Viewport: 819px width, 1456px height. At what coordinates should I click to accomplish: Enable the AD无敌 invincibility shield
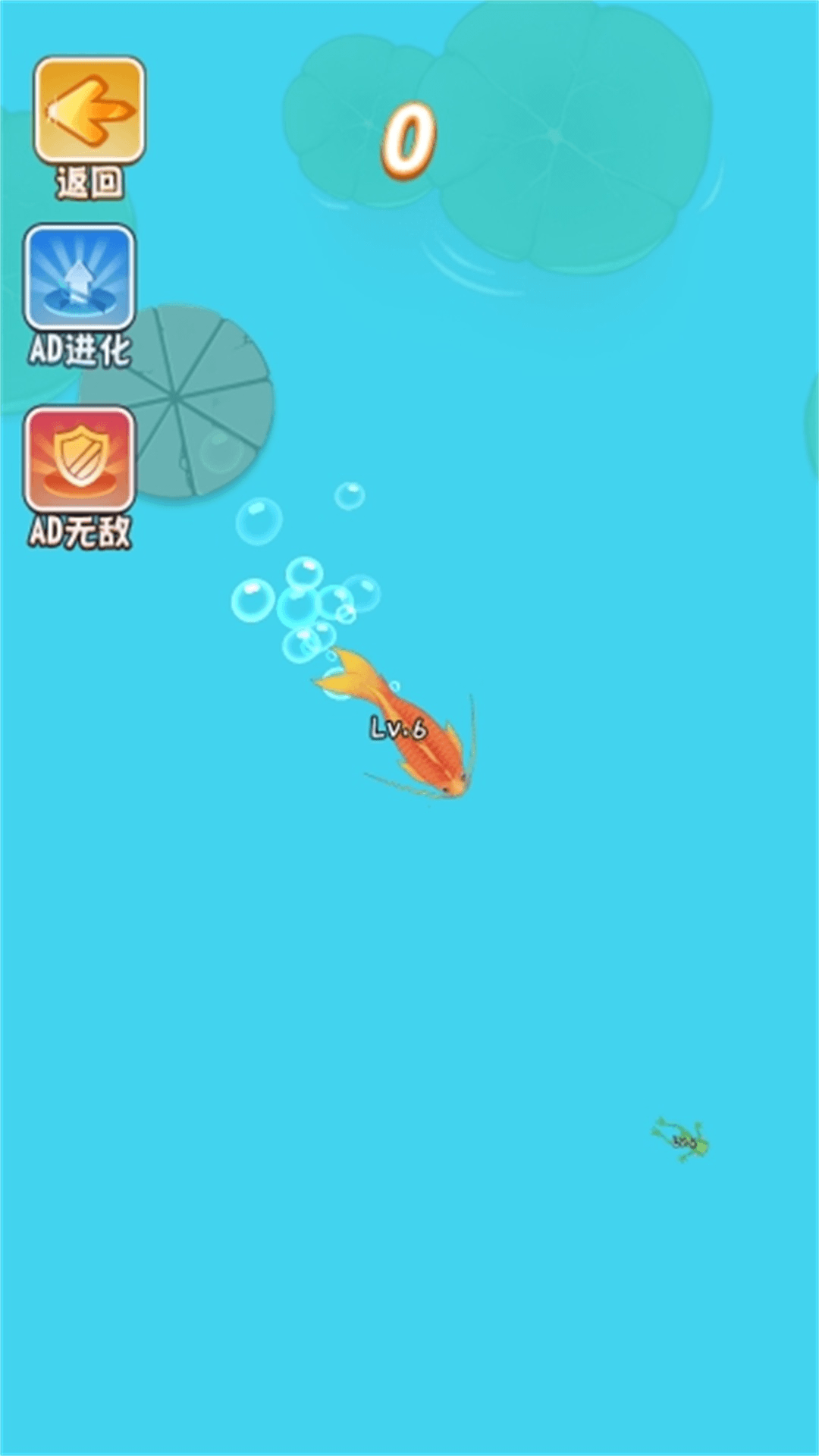point(80,460)
